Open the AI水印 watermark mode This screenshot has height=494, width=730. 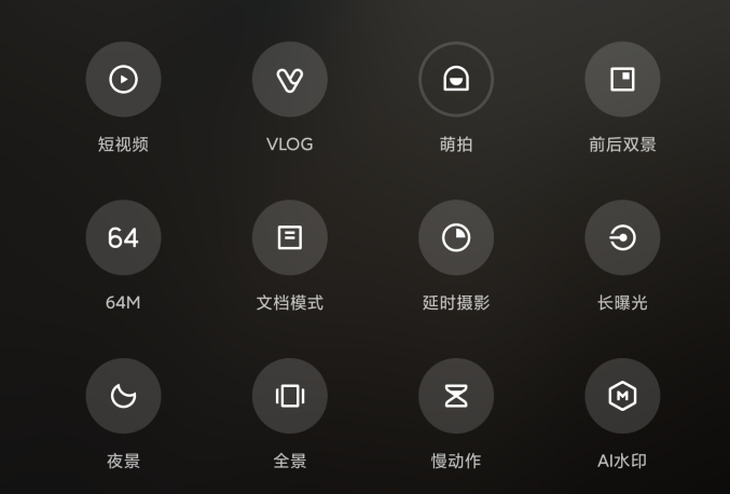click(x=622, y=396)
